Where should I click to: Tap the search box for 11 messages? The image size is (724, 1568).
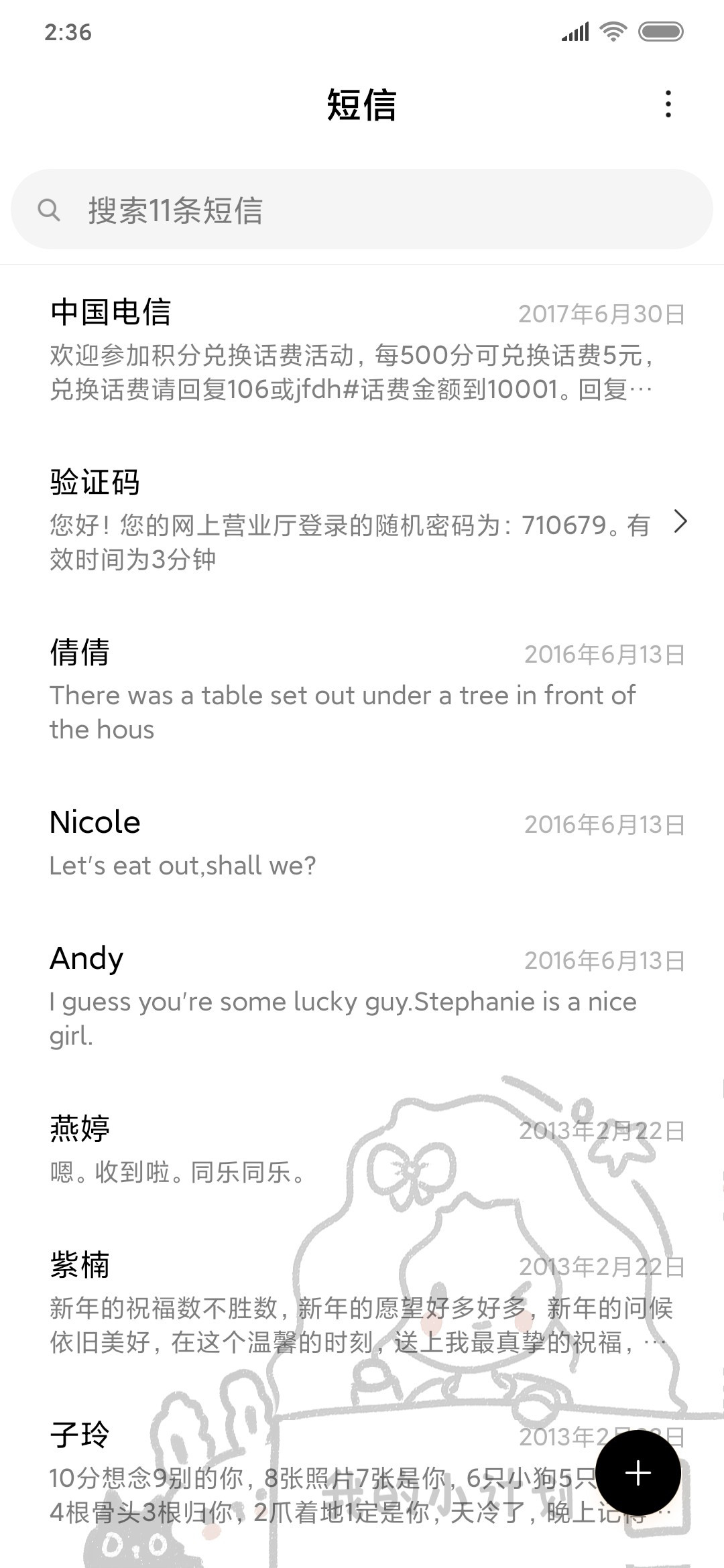click(x=362, y=209)
